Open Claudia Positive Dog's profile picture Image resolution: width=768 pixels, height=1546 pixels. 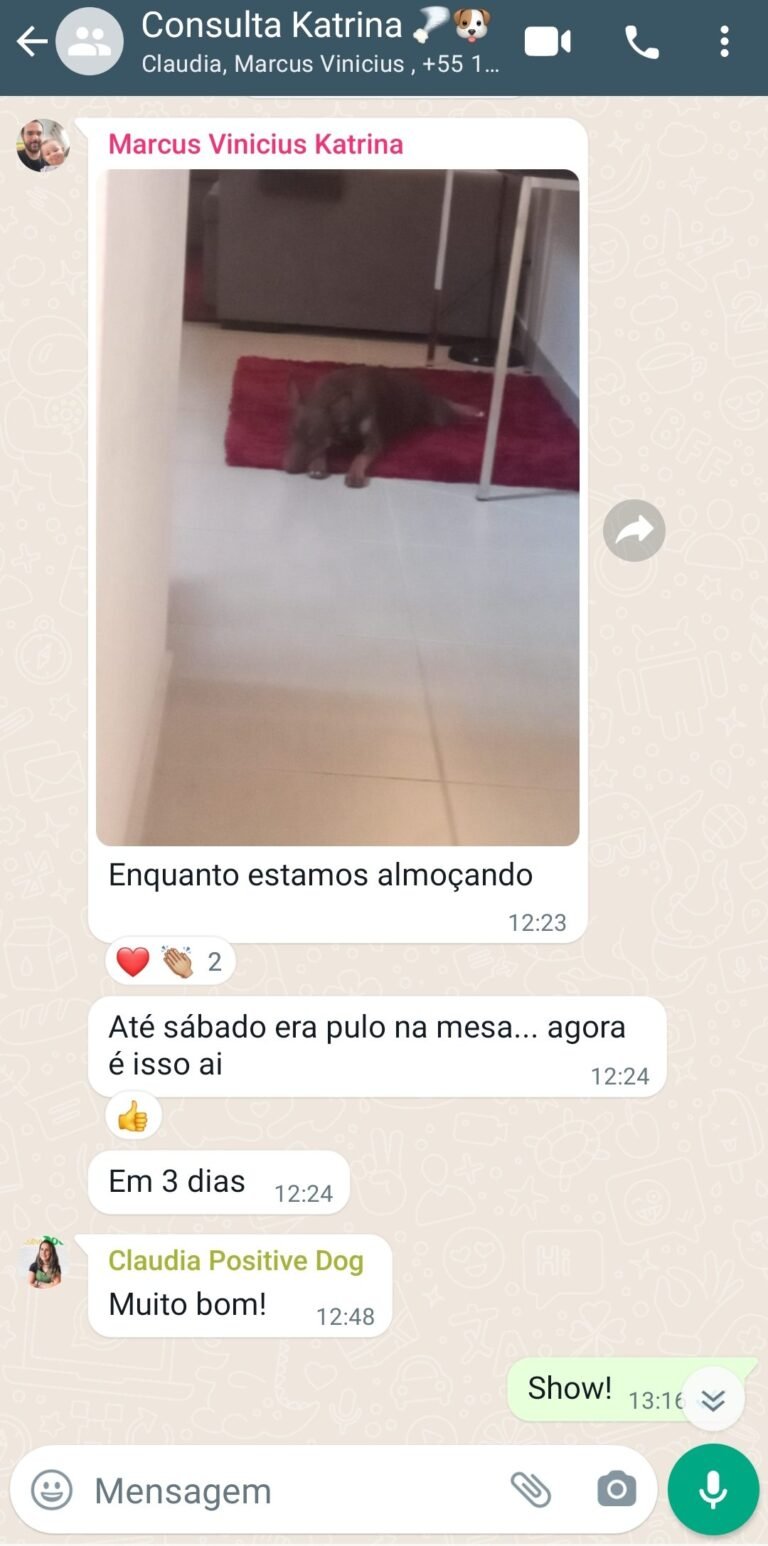pos(43,1262)
